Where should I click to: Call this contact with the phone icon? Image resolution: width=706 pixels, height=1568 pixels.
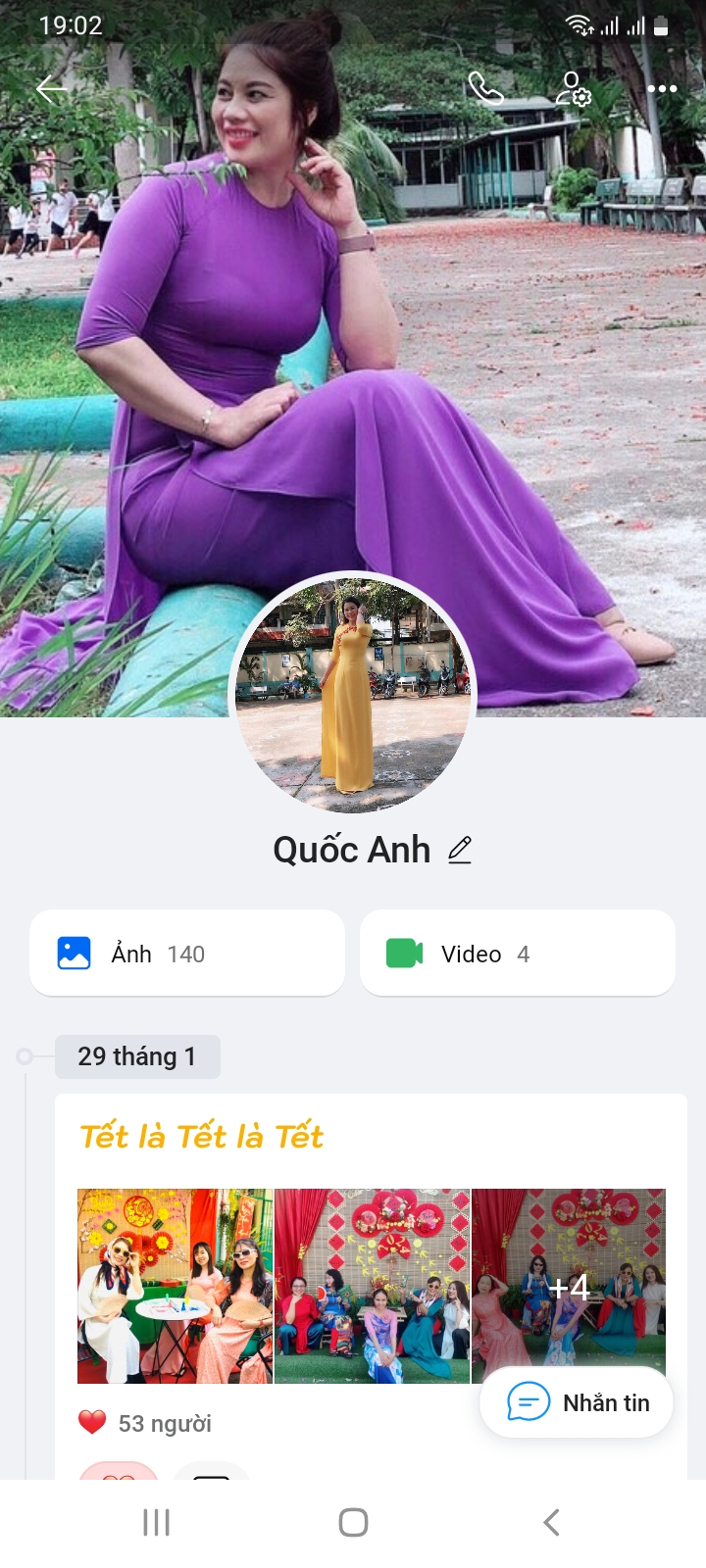[x=485, y=89]
